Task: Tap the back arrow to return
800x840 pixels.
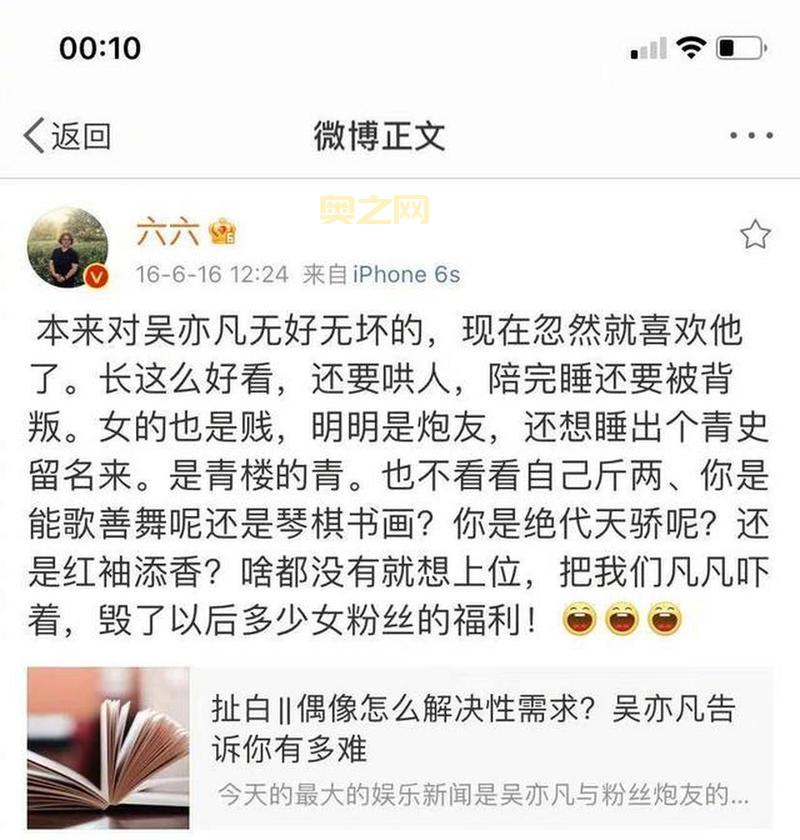Action: click(33, 136)
